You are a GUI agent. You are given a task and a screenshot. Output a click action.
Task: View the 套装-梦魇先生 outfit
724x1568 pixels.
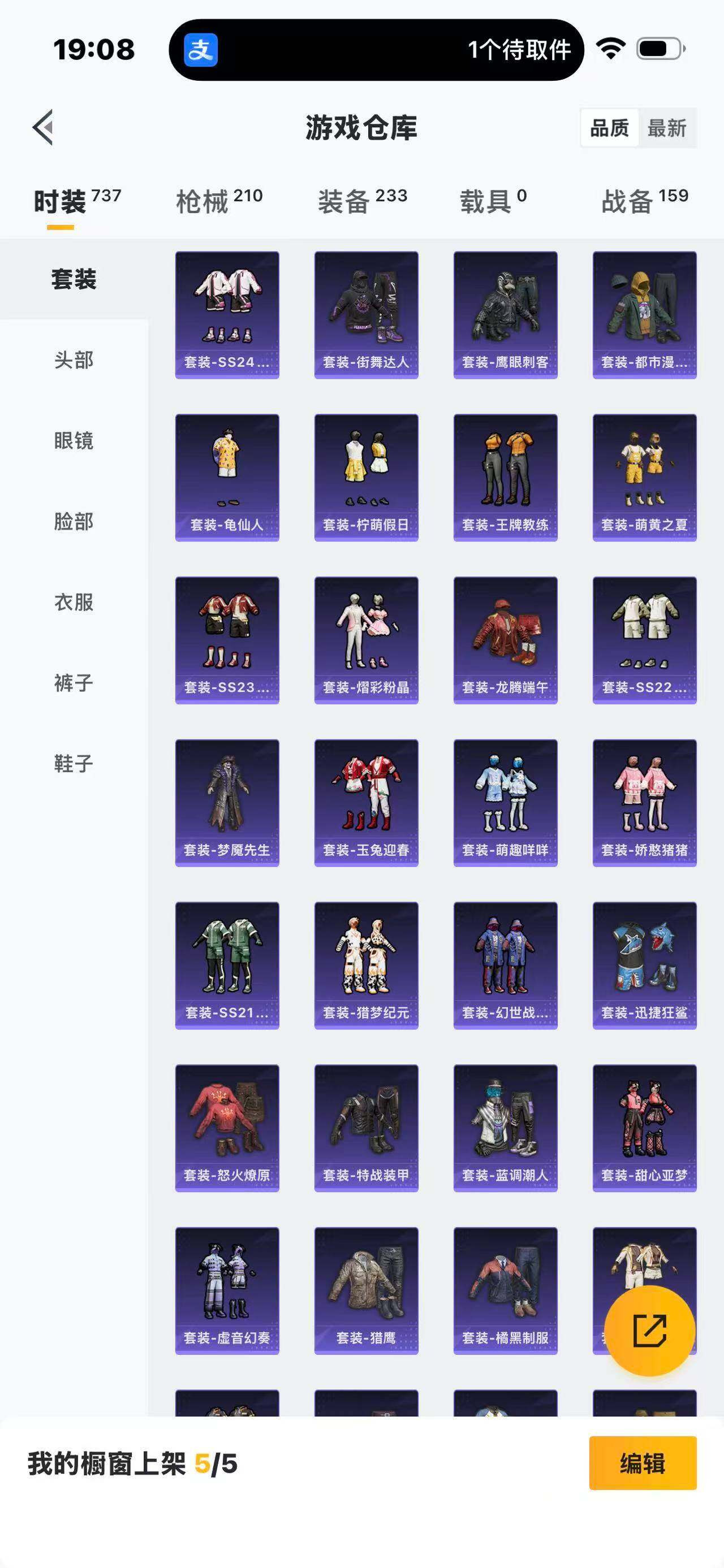(x=227, y=803)
